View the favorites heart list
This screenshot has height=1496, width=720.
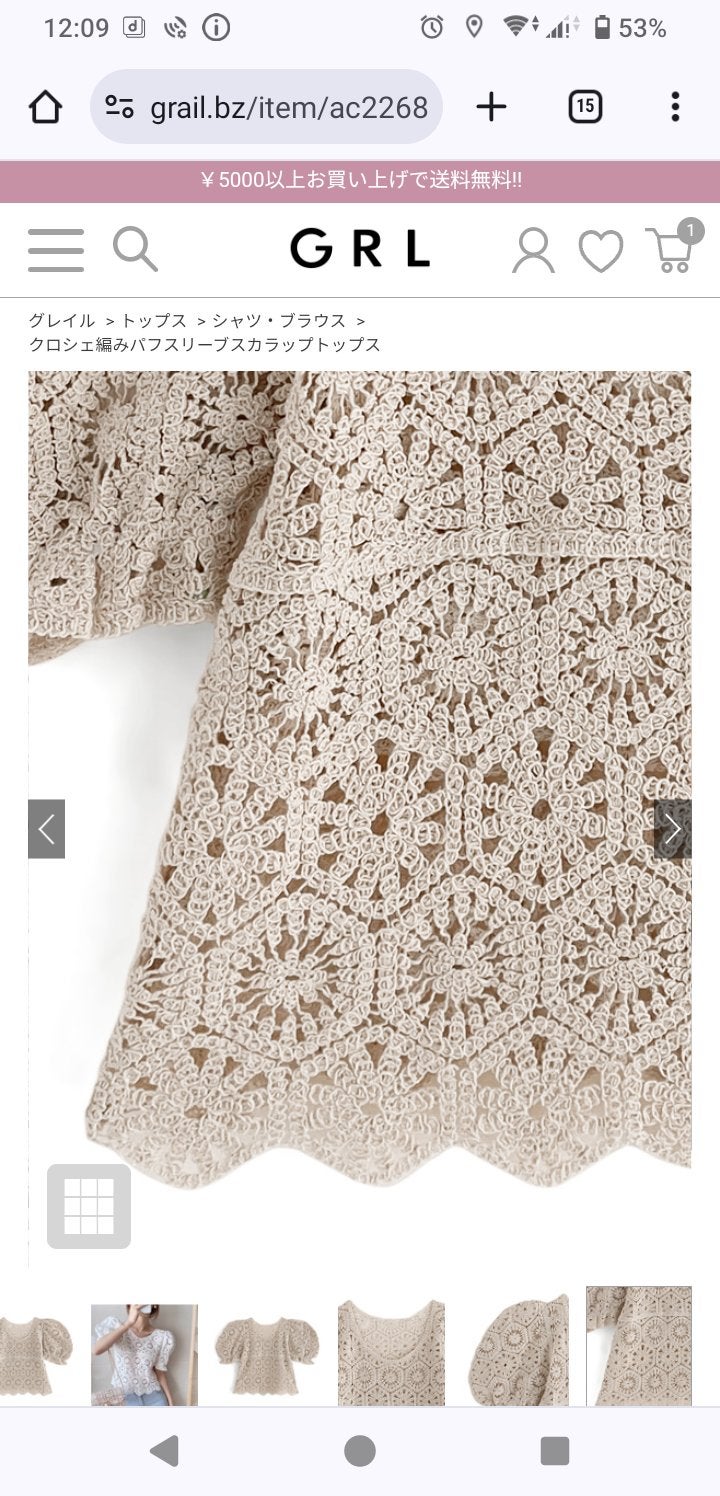(601, 251)
